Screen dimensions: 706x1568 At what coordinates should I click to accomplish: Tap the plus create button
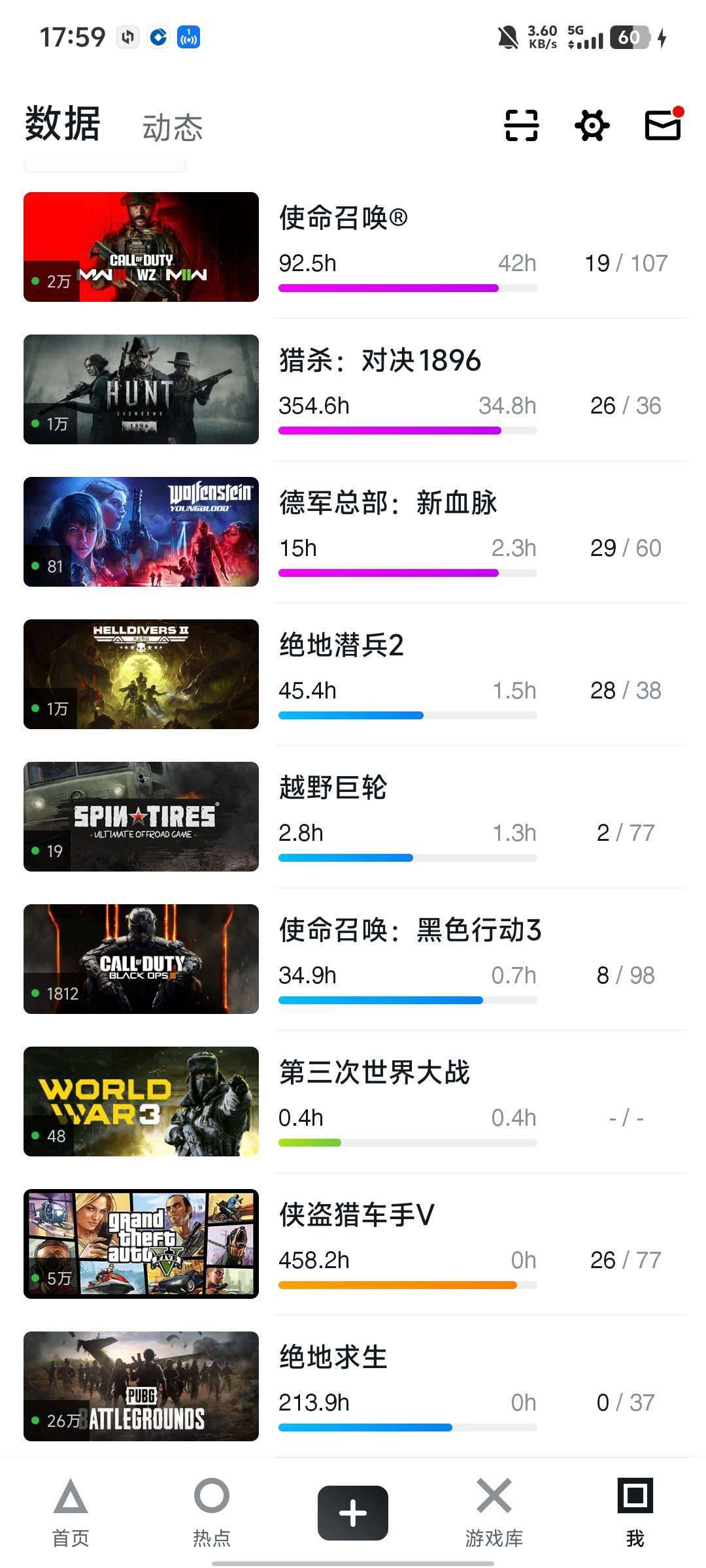point(353,1512)
